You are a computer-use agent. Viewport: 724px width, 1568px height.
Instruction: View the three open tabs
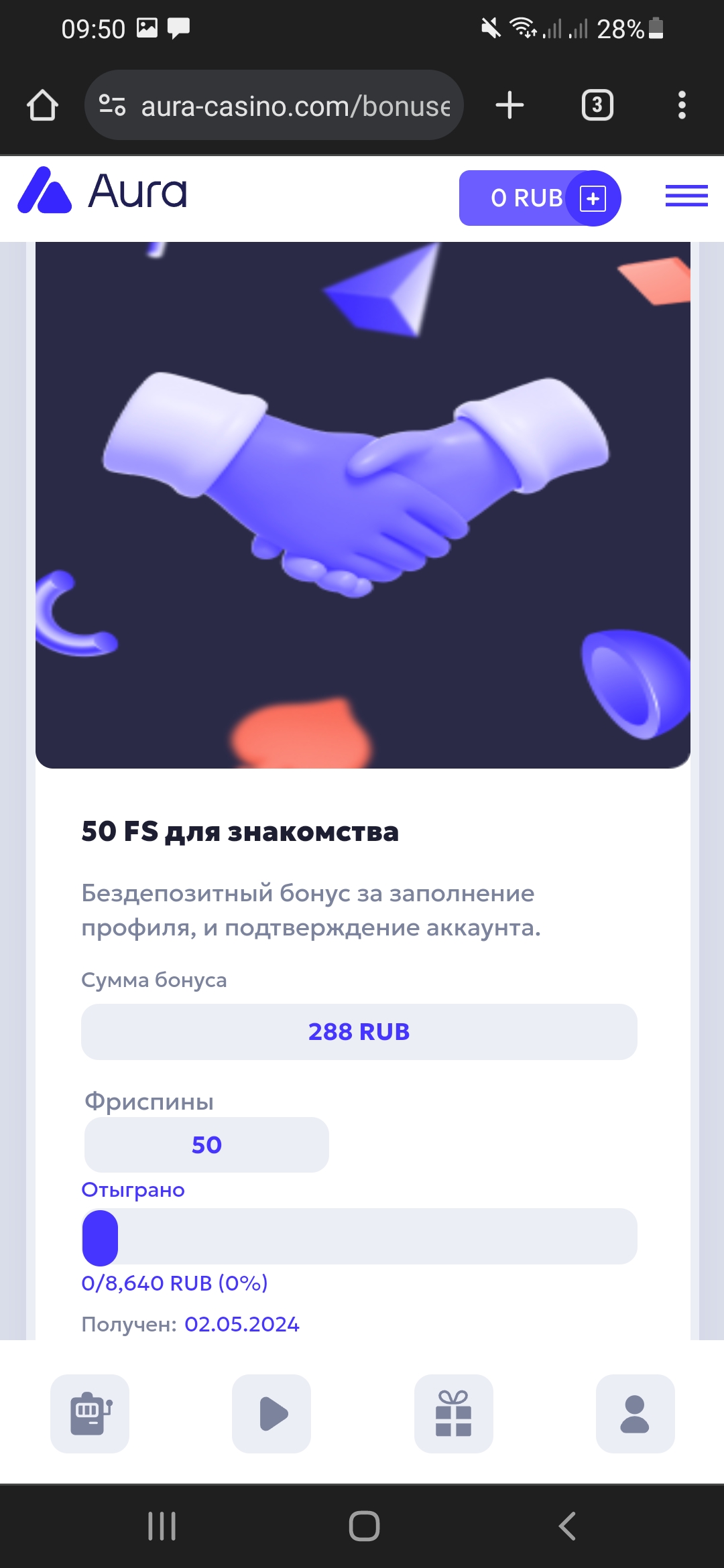[597, 105]
